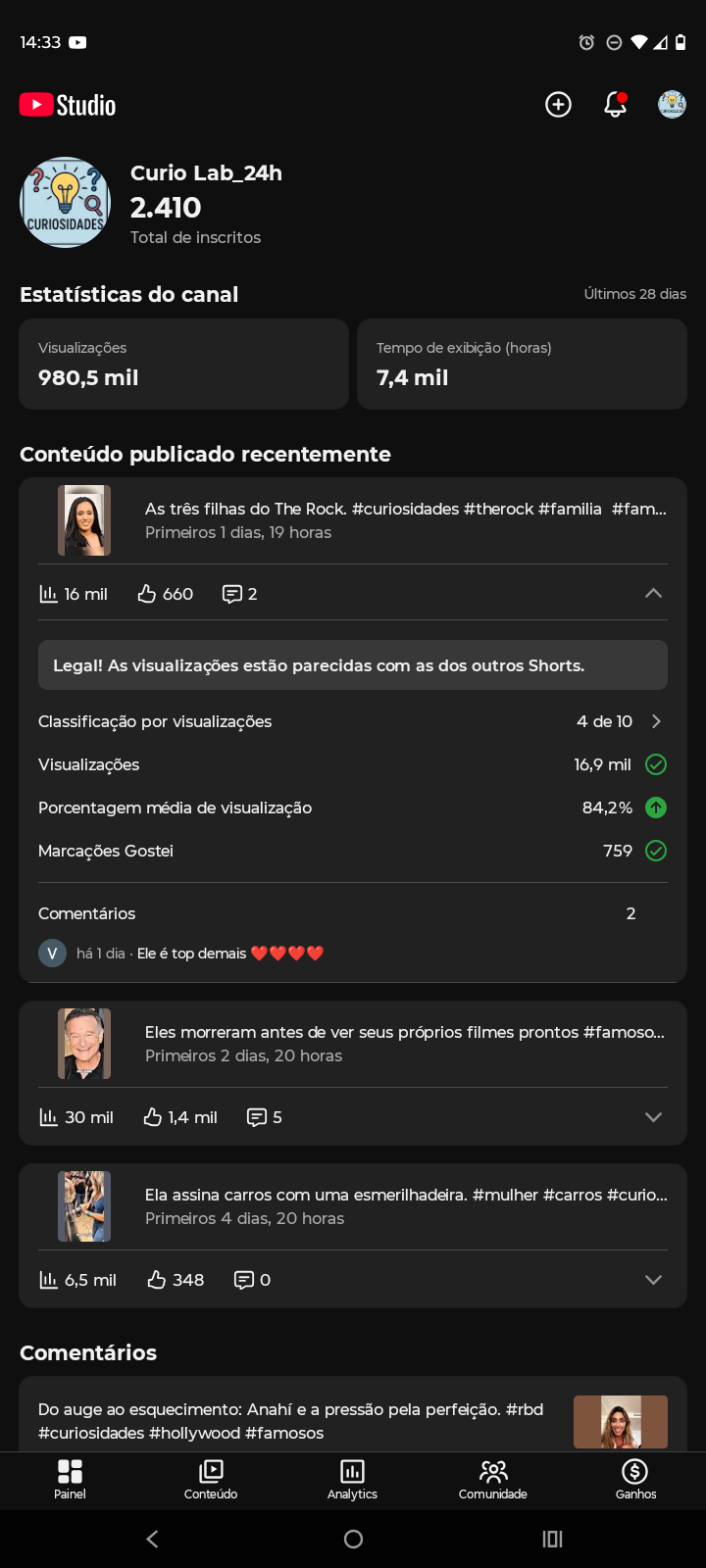Expand details for "Eles morreram antes" video
The width and height of the screenshot is (706, 1568).
653,1117
